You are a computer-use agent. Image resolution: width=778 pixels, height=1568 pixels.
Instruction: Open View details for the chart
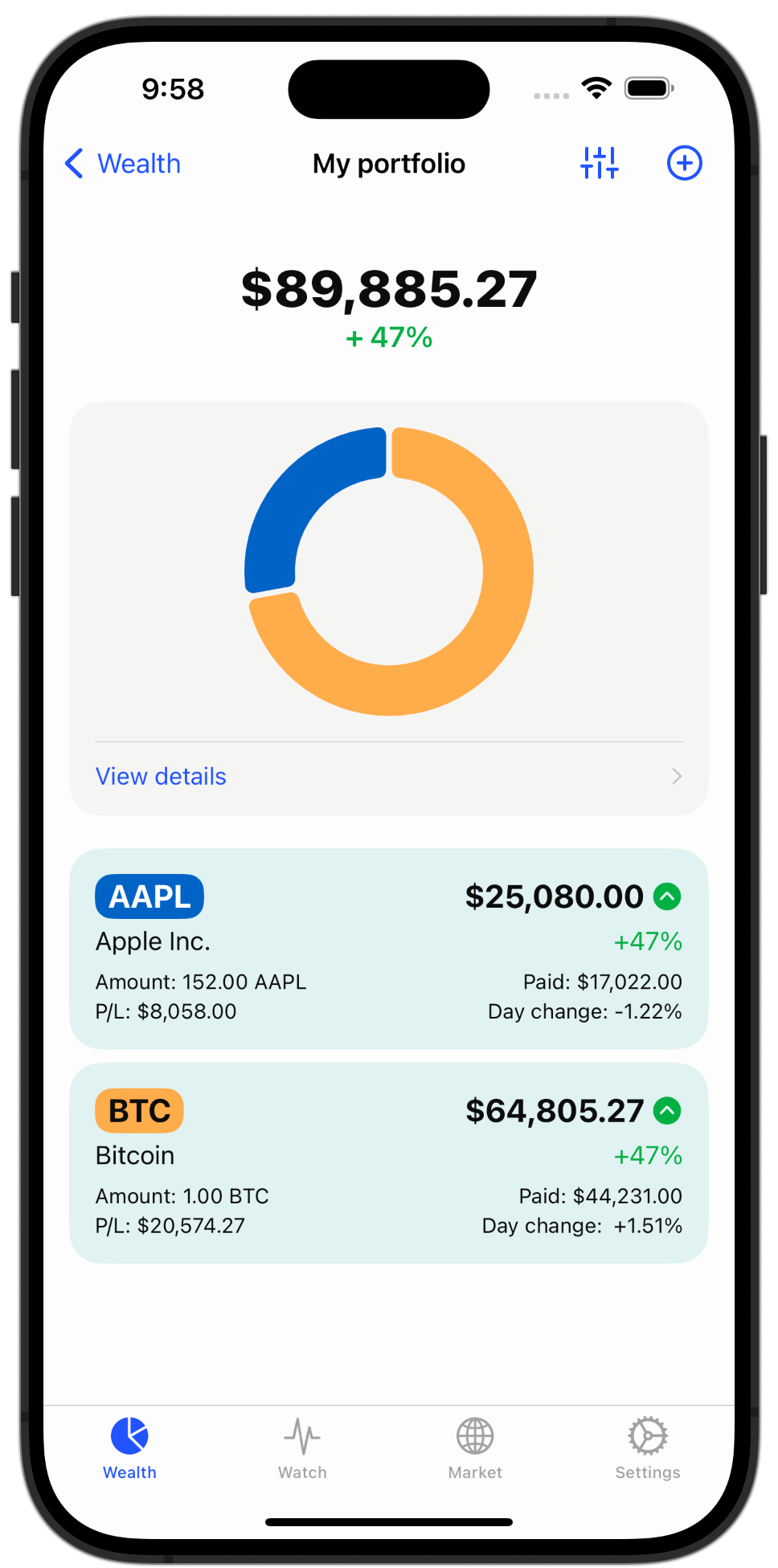click(388, 776)
